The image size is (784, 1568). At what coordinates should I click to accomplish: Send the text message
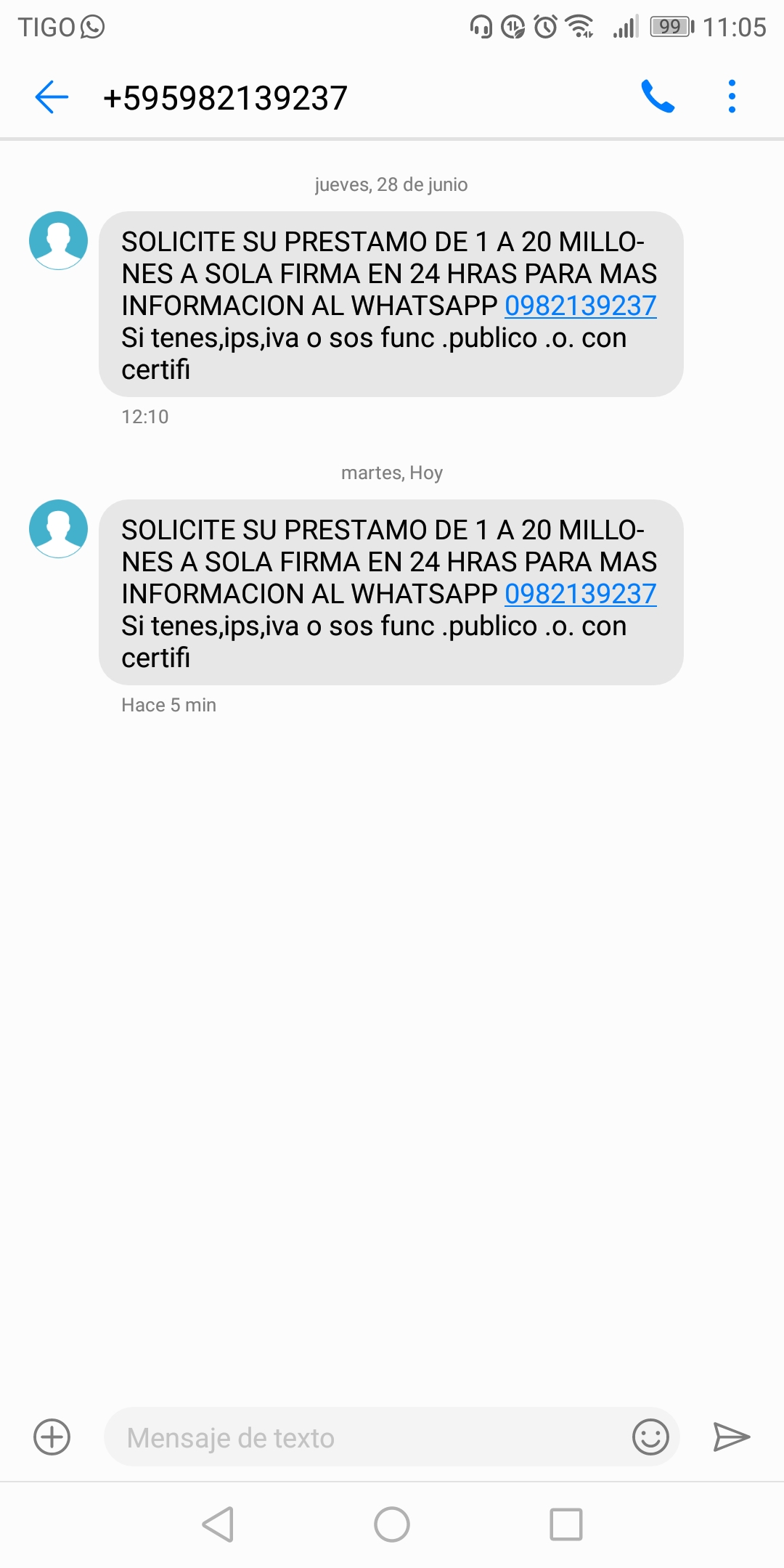coord(731,1437)
